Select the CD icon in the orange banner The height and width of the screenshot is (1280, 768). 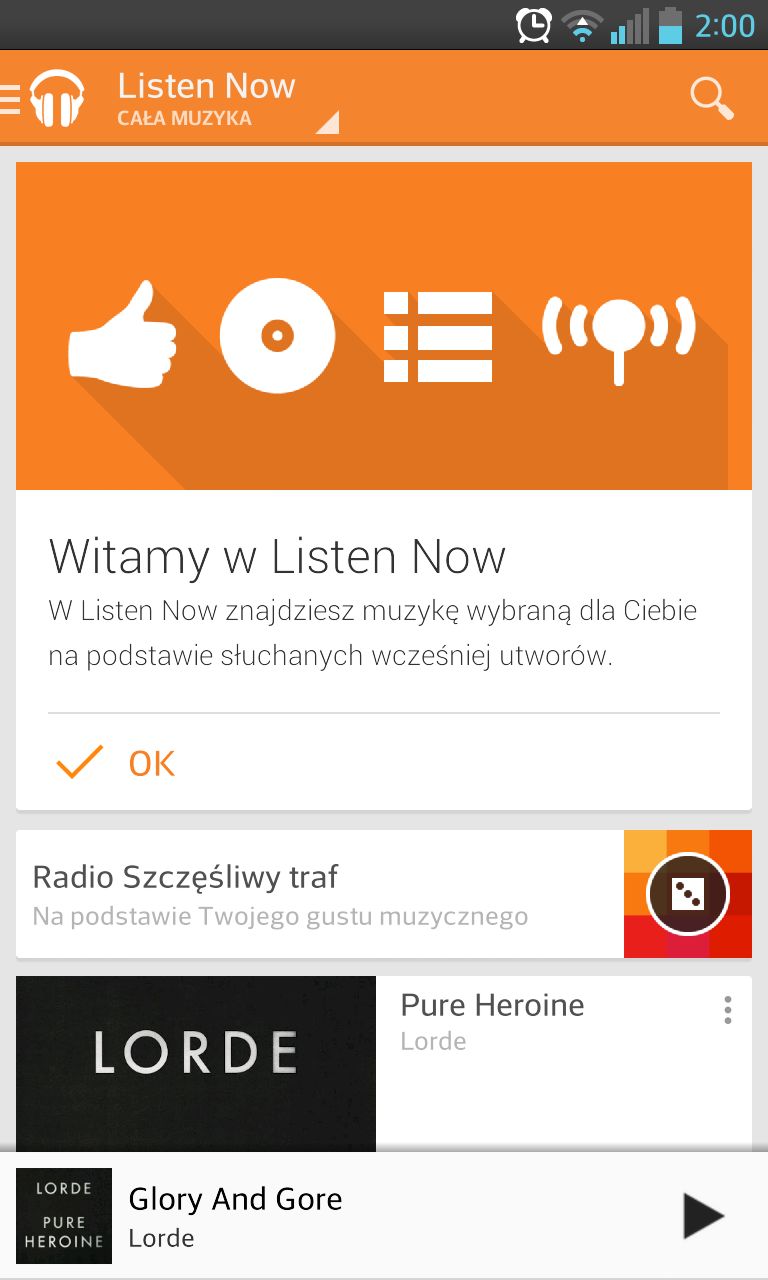click(277, 335)
